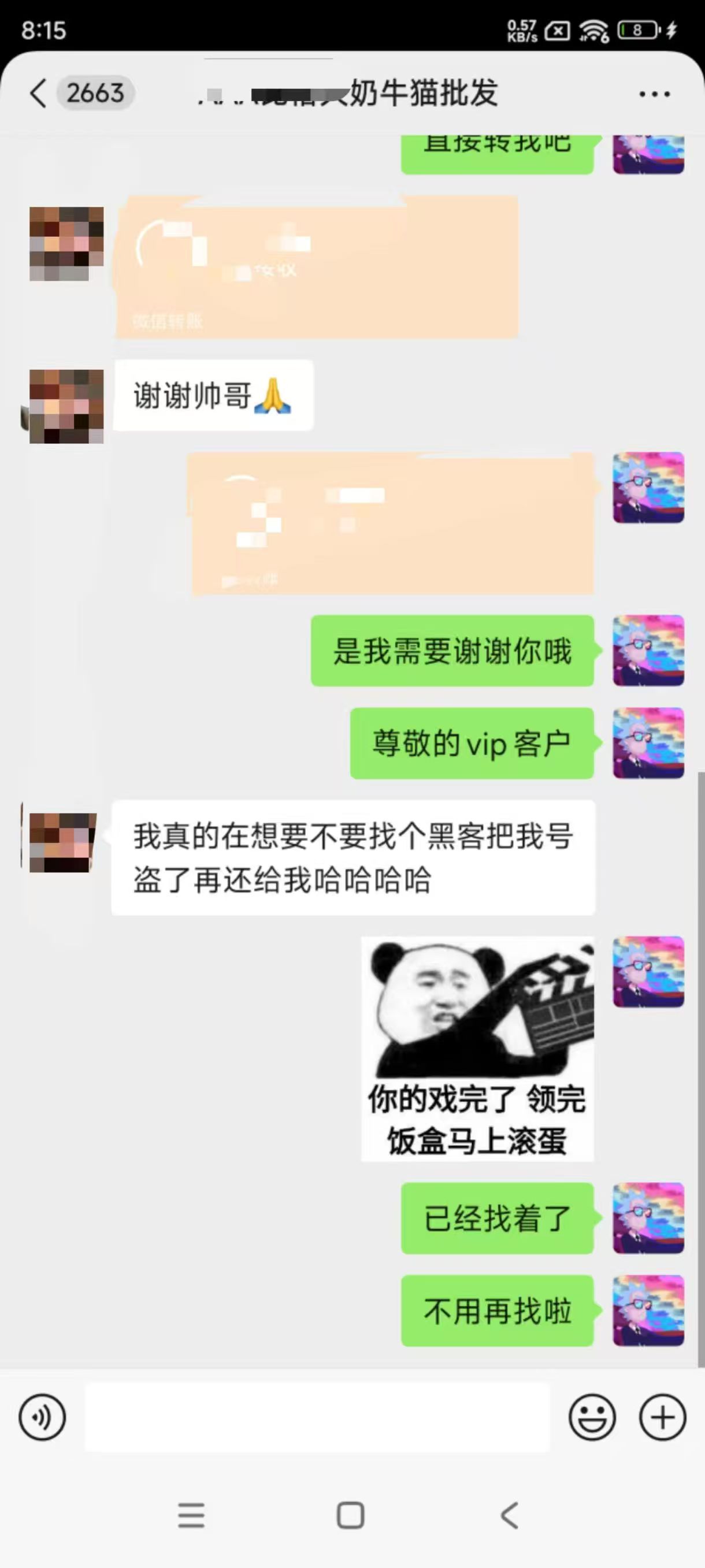
Task: Tap own avatar next to 不用再找啦
Action: [648, 1310]
